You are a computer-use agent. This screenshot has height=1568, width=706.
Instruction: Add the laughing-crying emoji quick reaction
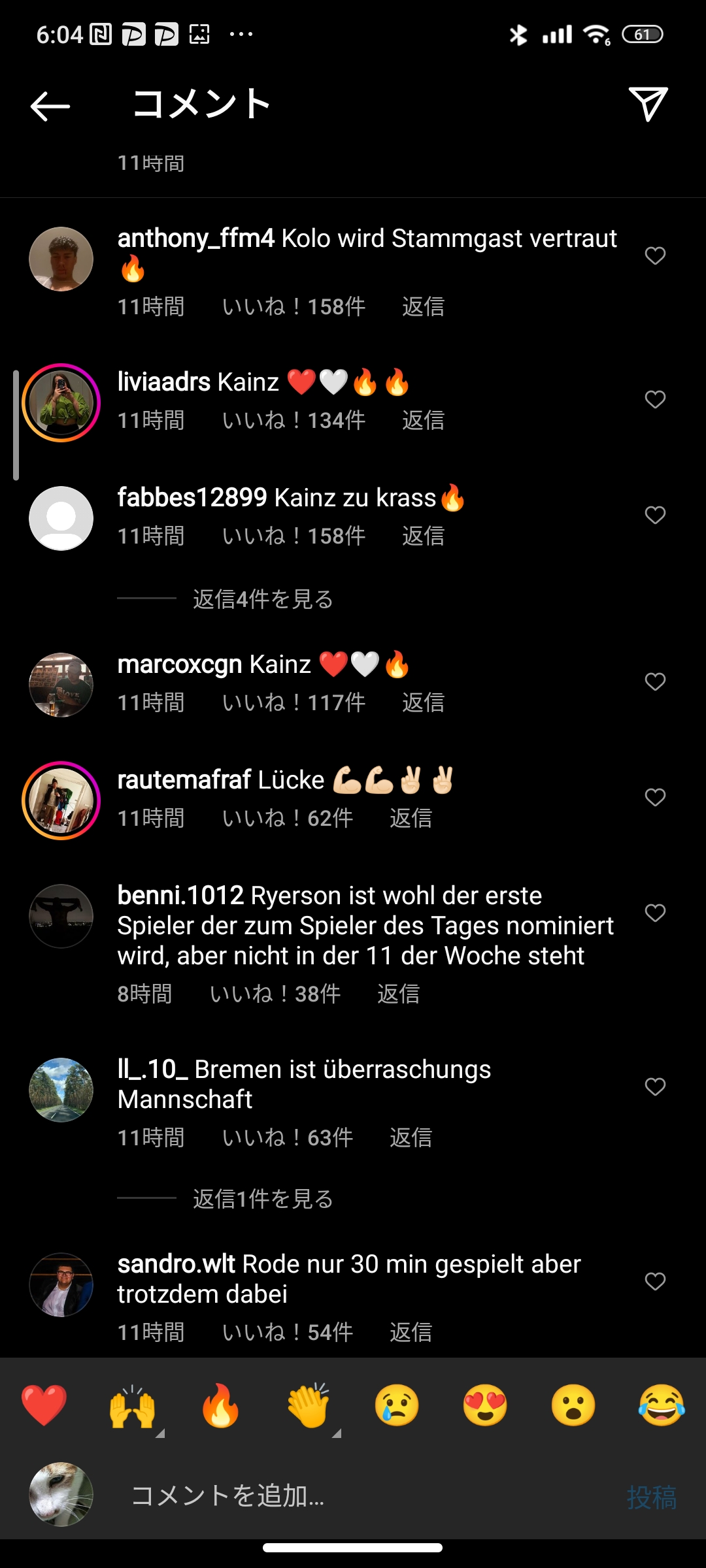click(662, 1405)
